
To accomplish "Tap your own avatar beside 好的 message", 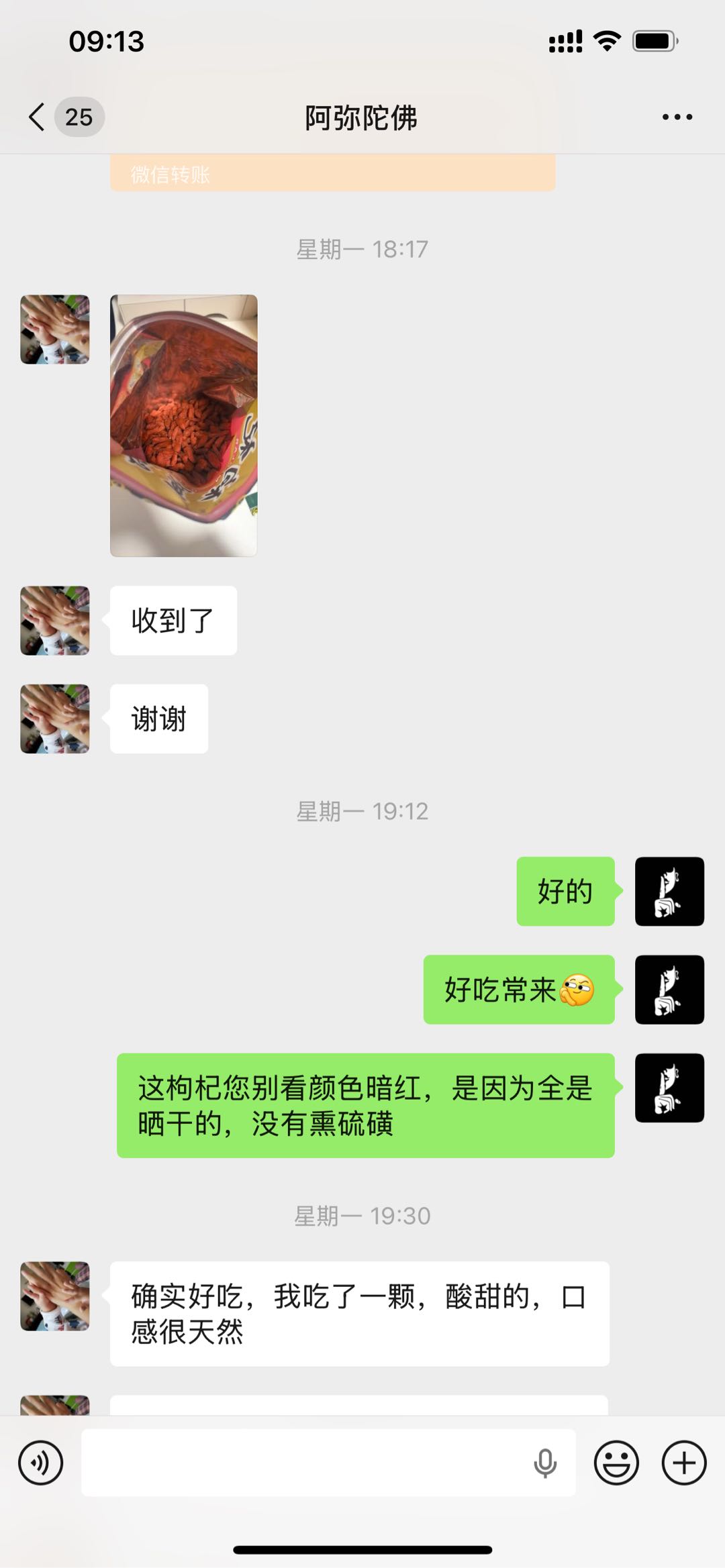I will coord(669,892).
